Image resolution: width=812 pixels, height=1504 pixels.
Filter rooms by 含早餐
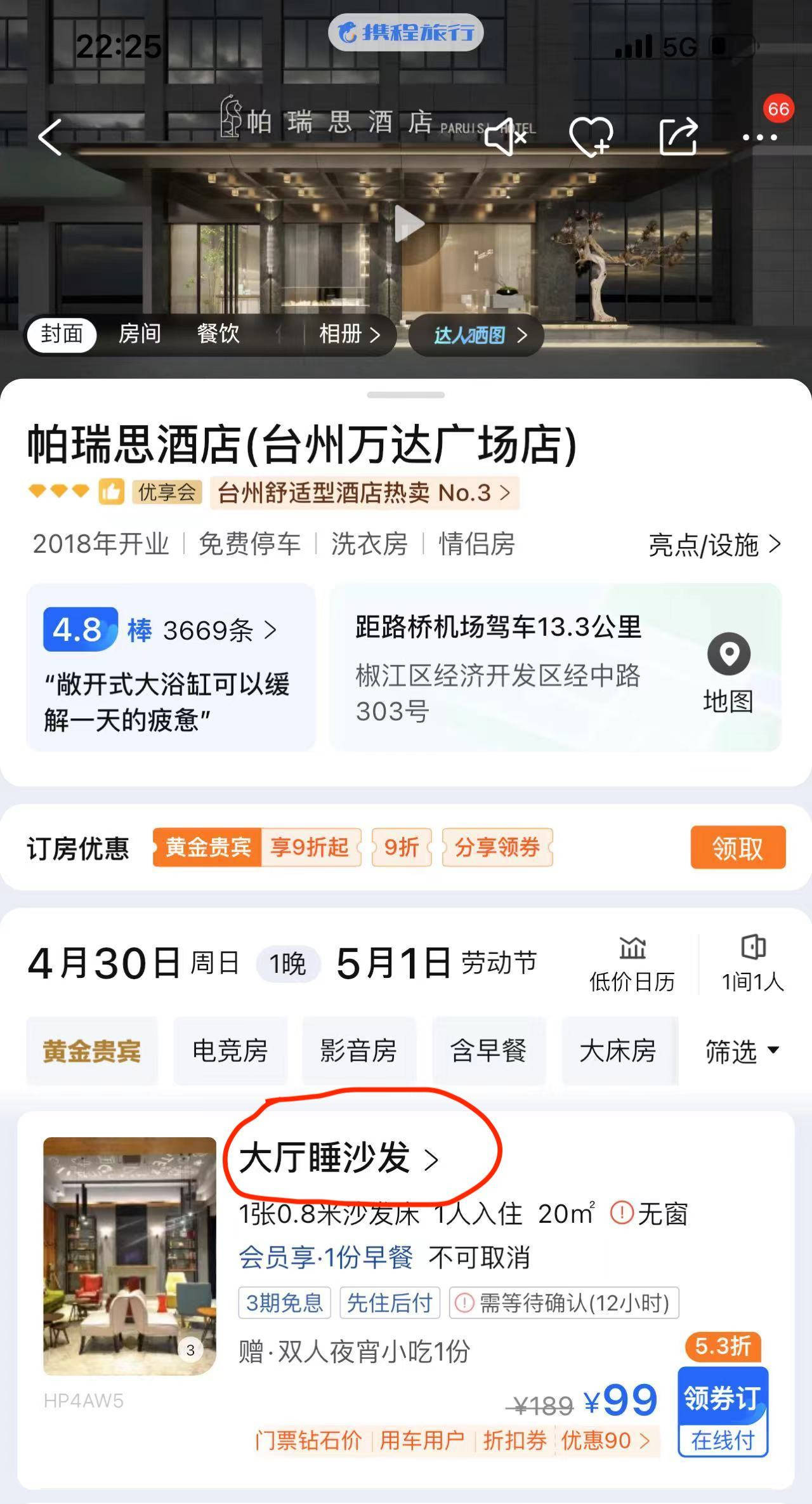(488, 1051)
